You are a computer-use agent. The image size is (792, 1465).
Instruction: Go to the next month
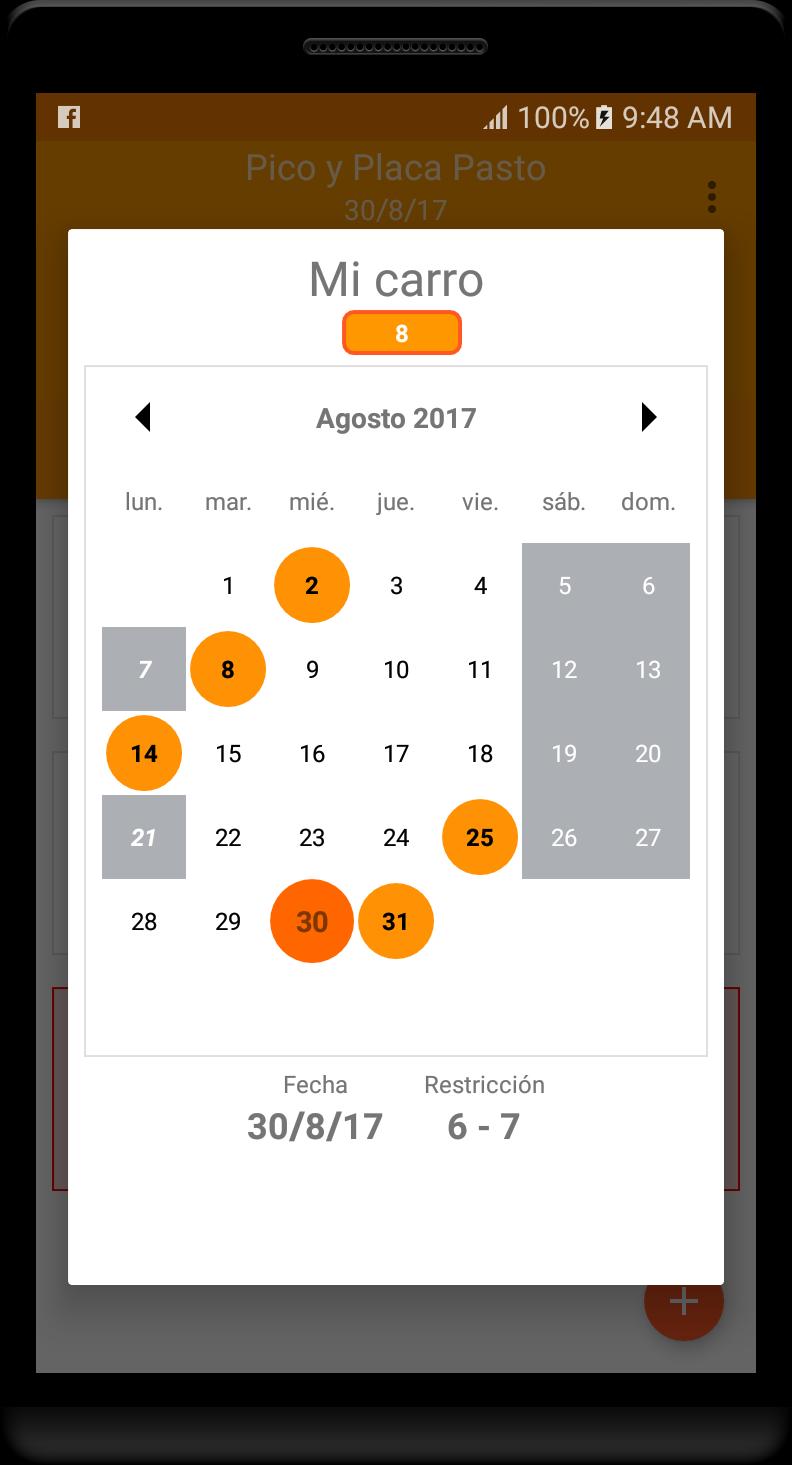(x=649, y=417)
